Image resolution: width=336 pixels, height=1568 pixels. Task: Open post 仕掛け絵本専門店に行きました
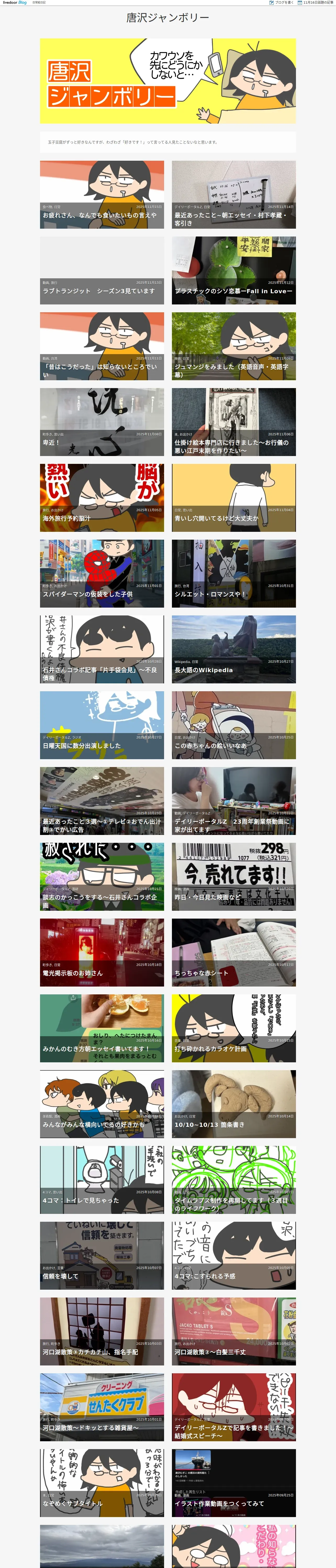[x=234, y=422]
